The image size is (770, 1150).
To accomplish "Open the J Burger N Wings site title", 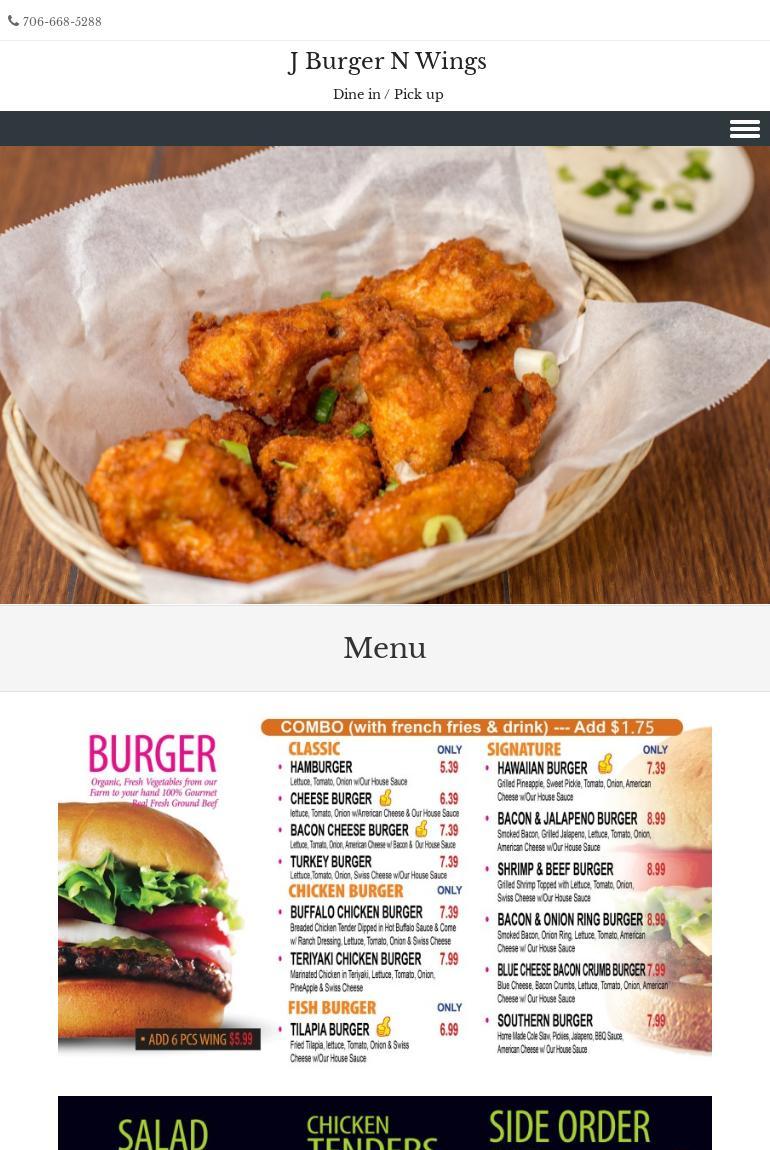I will [x=387, y=62].
